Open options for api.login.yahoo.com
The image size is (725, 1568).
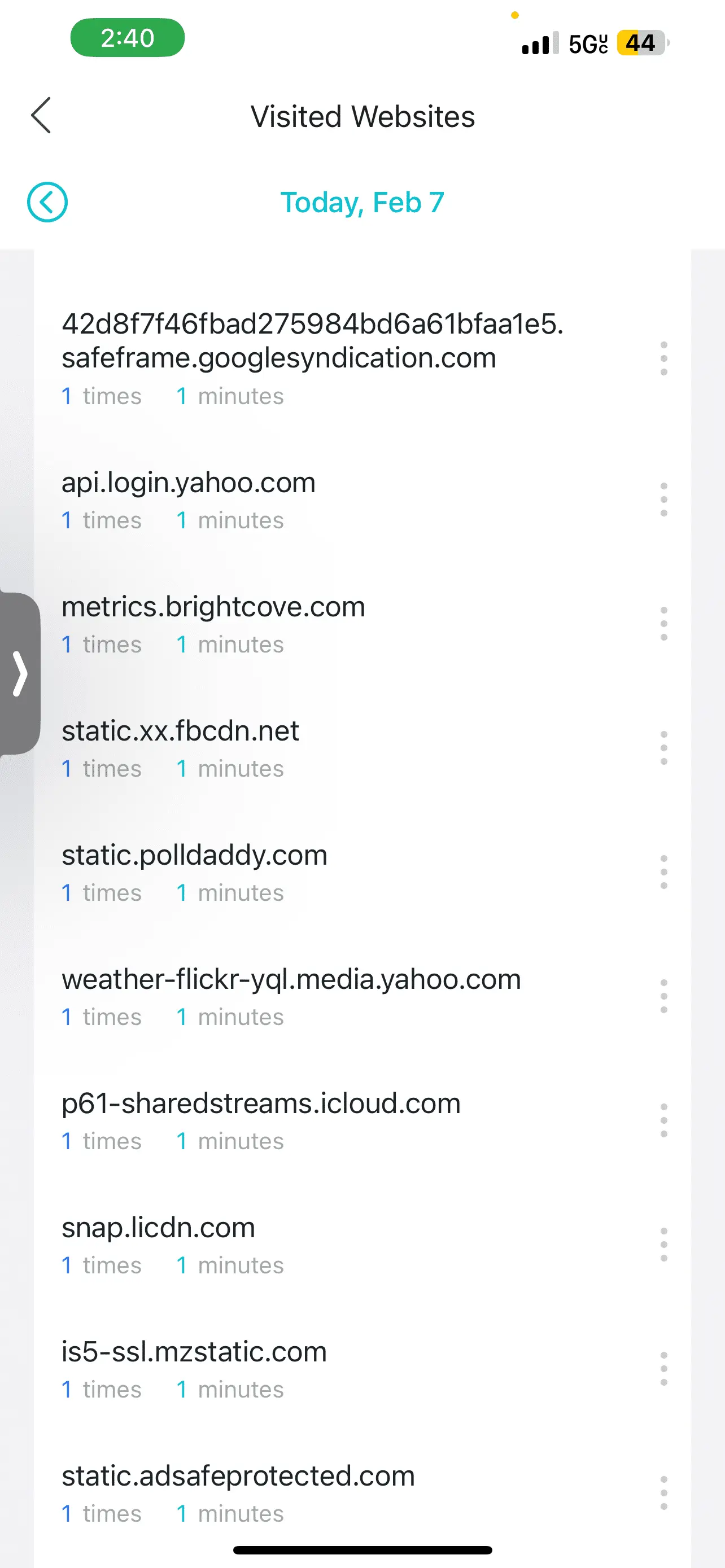coord(663,500)
